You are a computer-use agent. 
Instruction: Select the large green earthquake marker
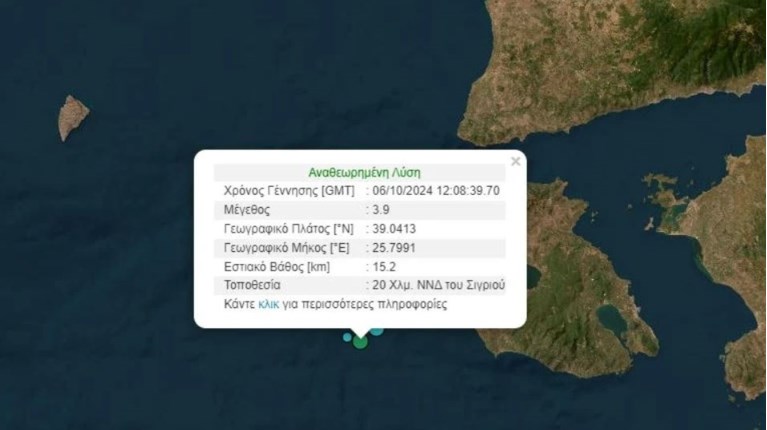tap(360, 342)
